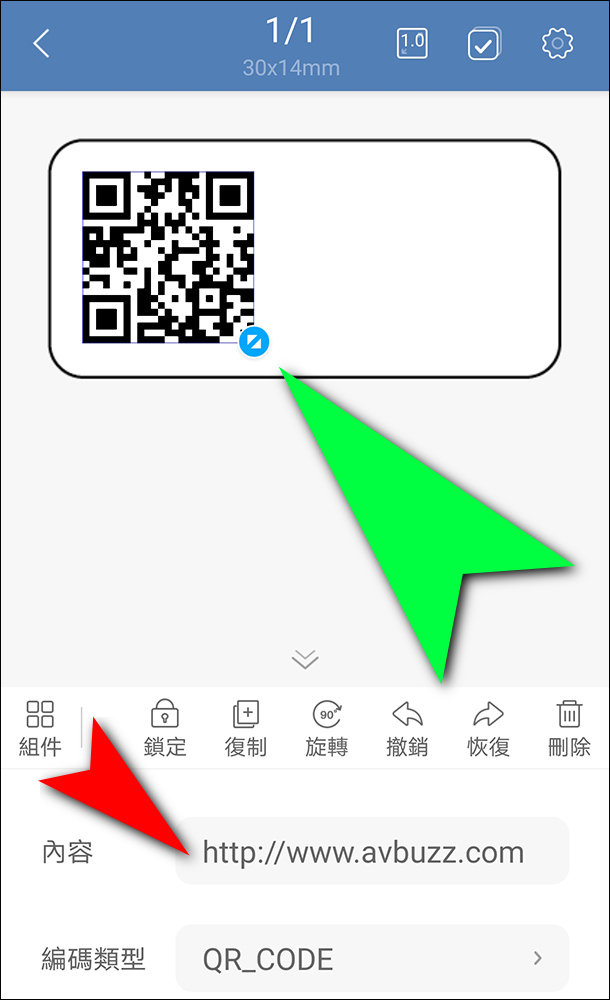Redo the change with 恢復
This screenshot has width=610, height=1000.
pyautogui.click(x=488, y=727)
